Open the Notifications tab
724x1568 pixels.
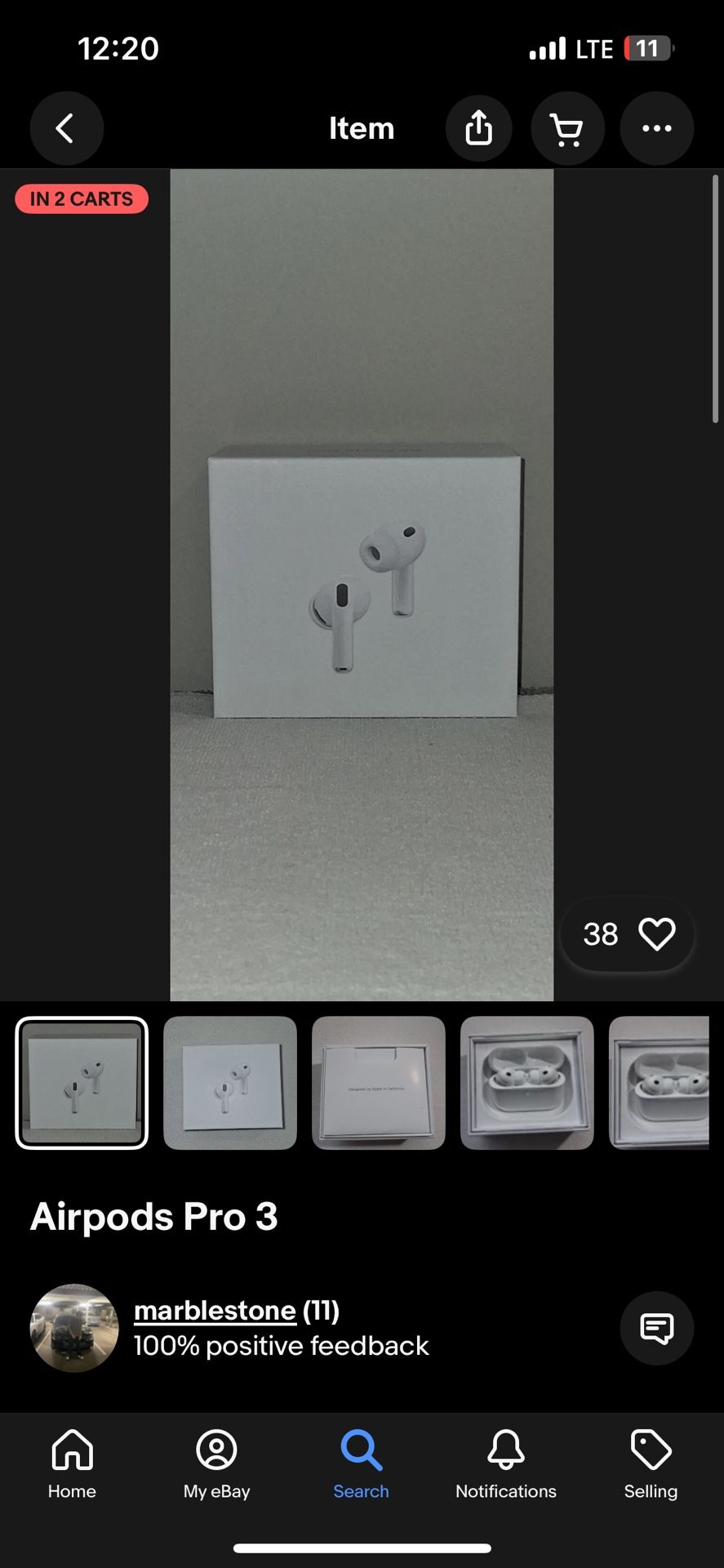pyautogui.click(x=506, y=1464)
